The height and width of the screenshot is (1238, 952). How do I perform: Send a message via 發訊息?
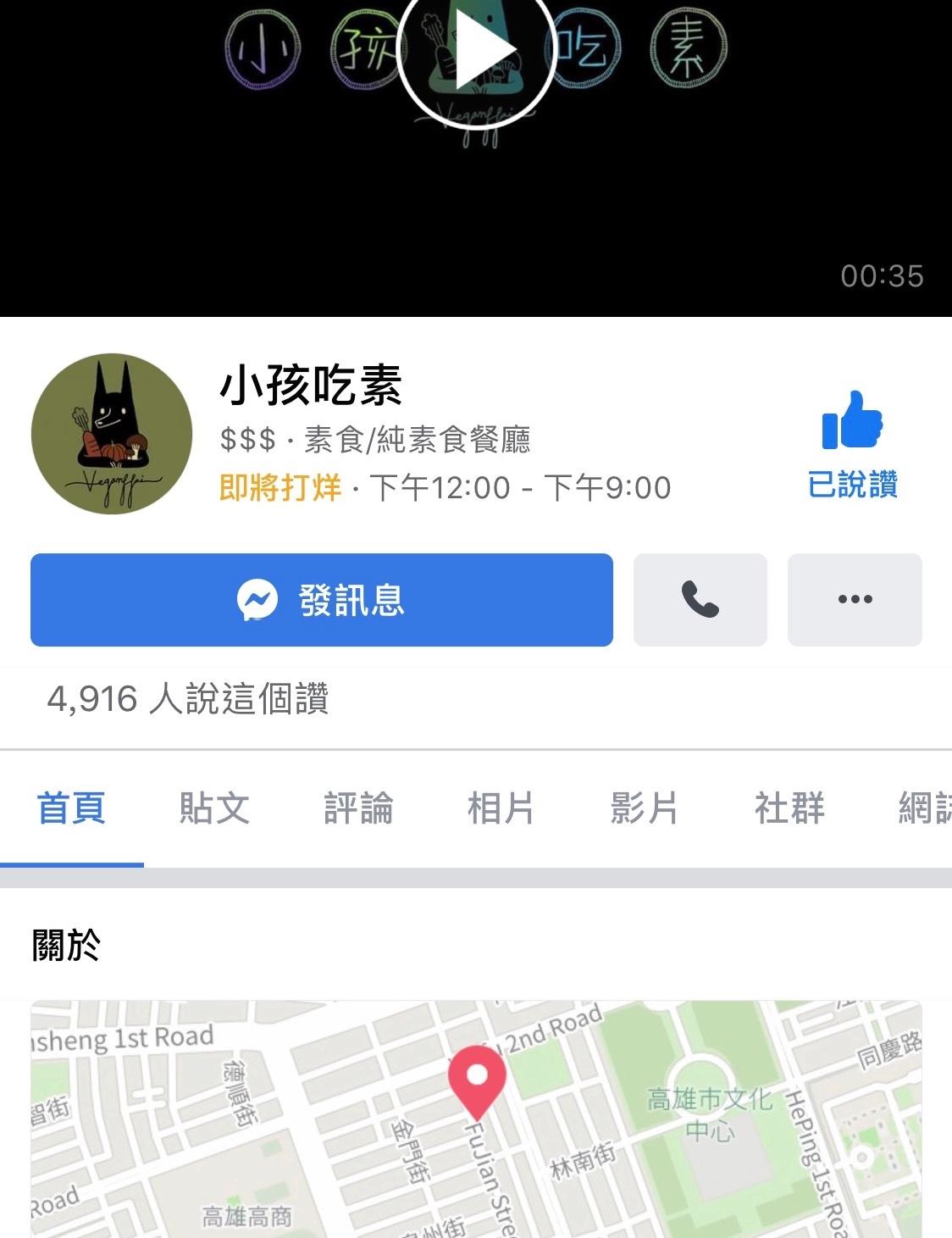click(321, 600)
